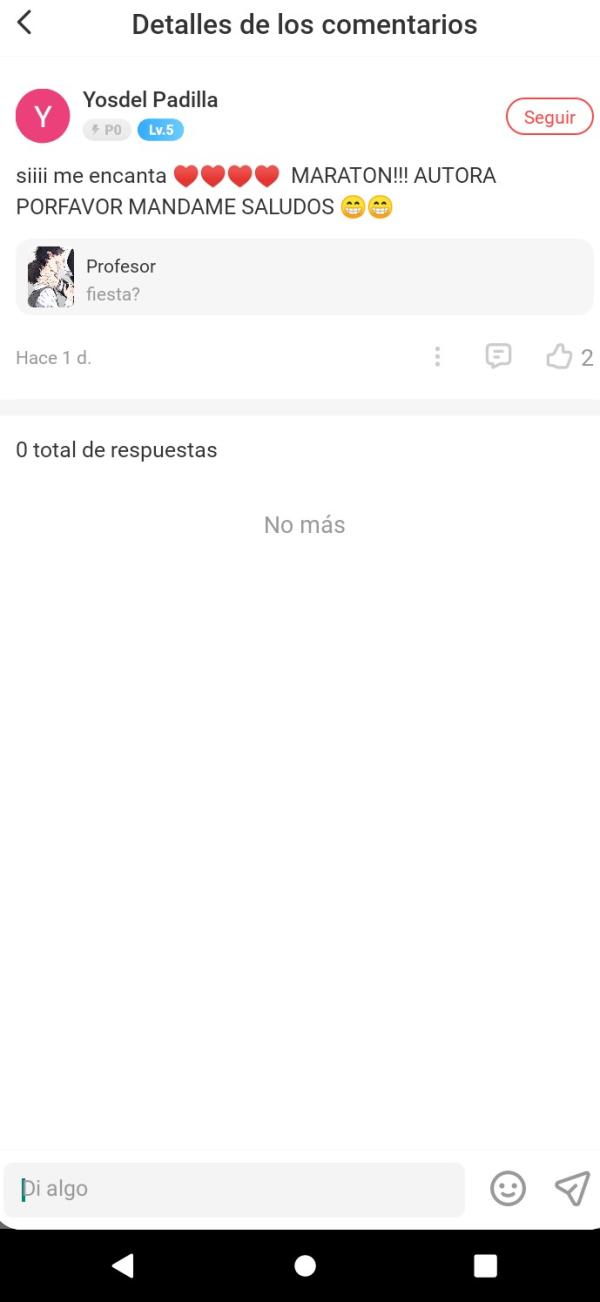The width and height of the screenshot is (600, 1302).
Task: Open the emoji picker
Action: (508, 1188)
